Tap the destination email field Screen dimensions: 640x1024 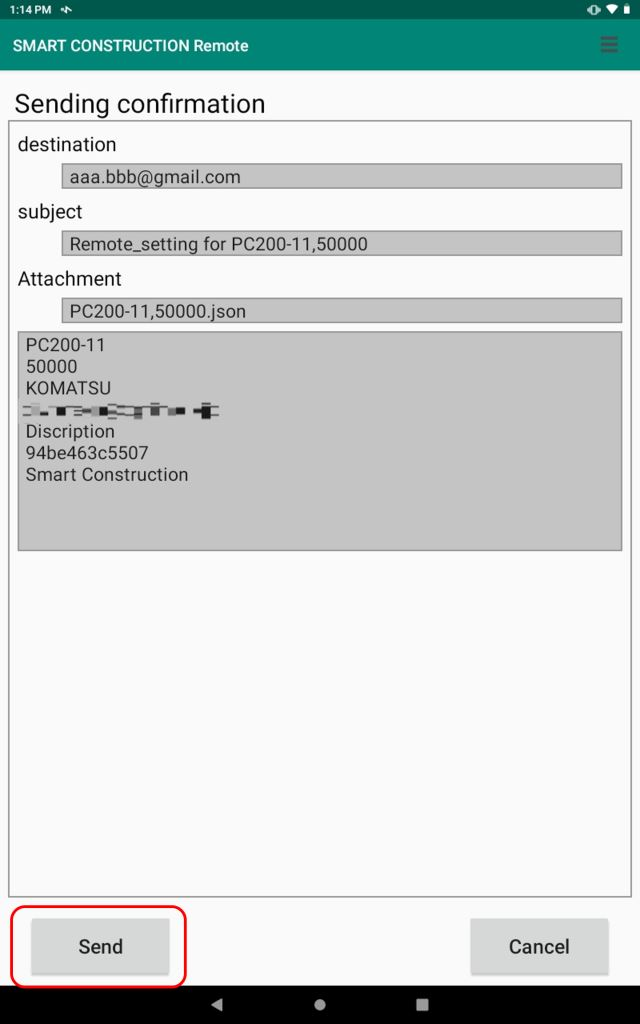click(x=342, y=176)
